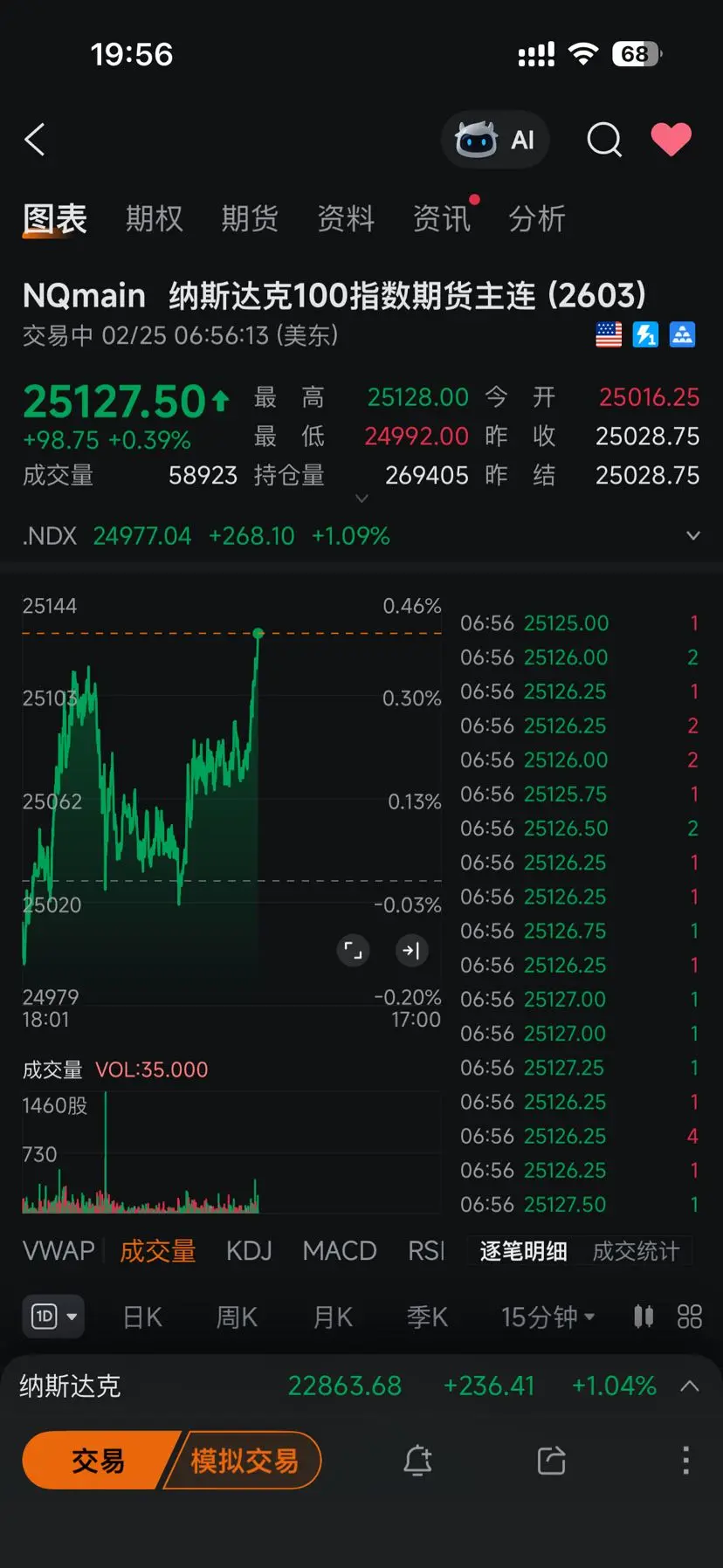Open the AI assistant
The width and height of the screenshot is (723, 1568).
point(495,140)
